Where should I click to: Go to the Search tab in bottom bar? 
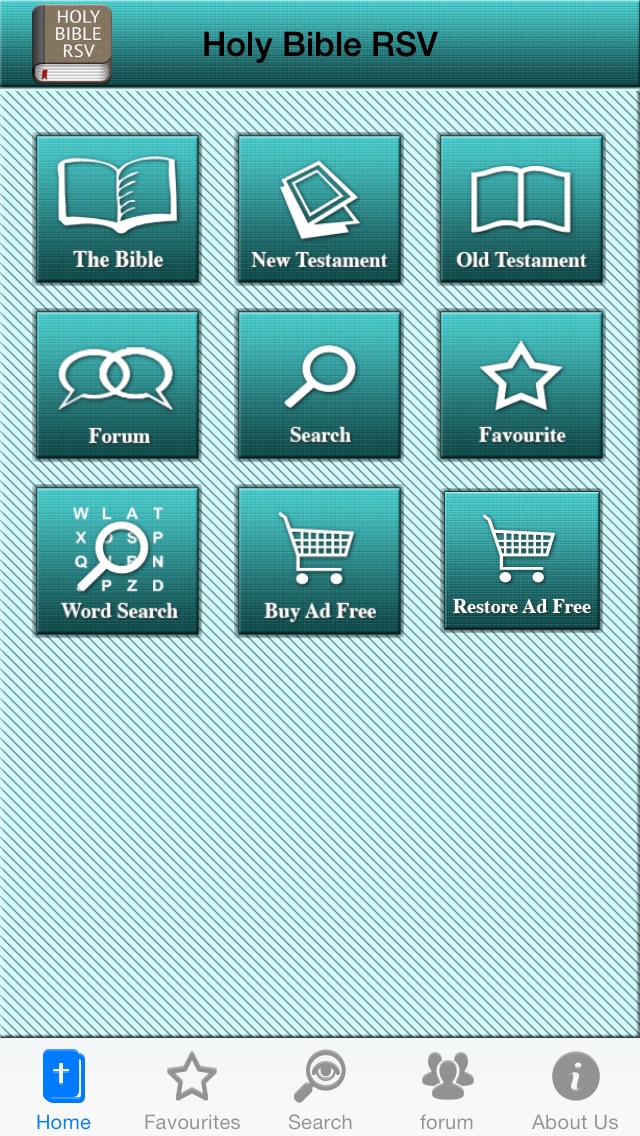click(x=320, y=1089)
